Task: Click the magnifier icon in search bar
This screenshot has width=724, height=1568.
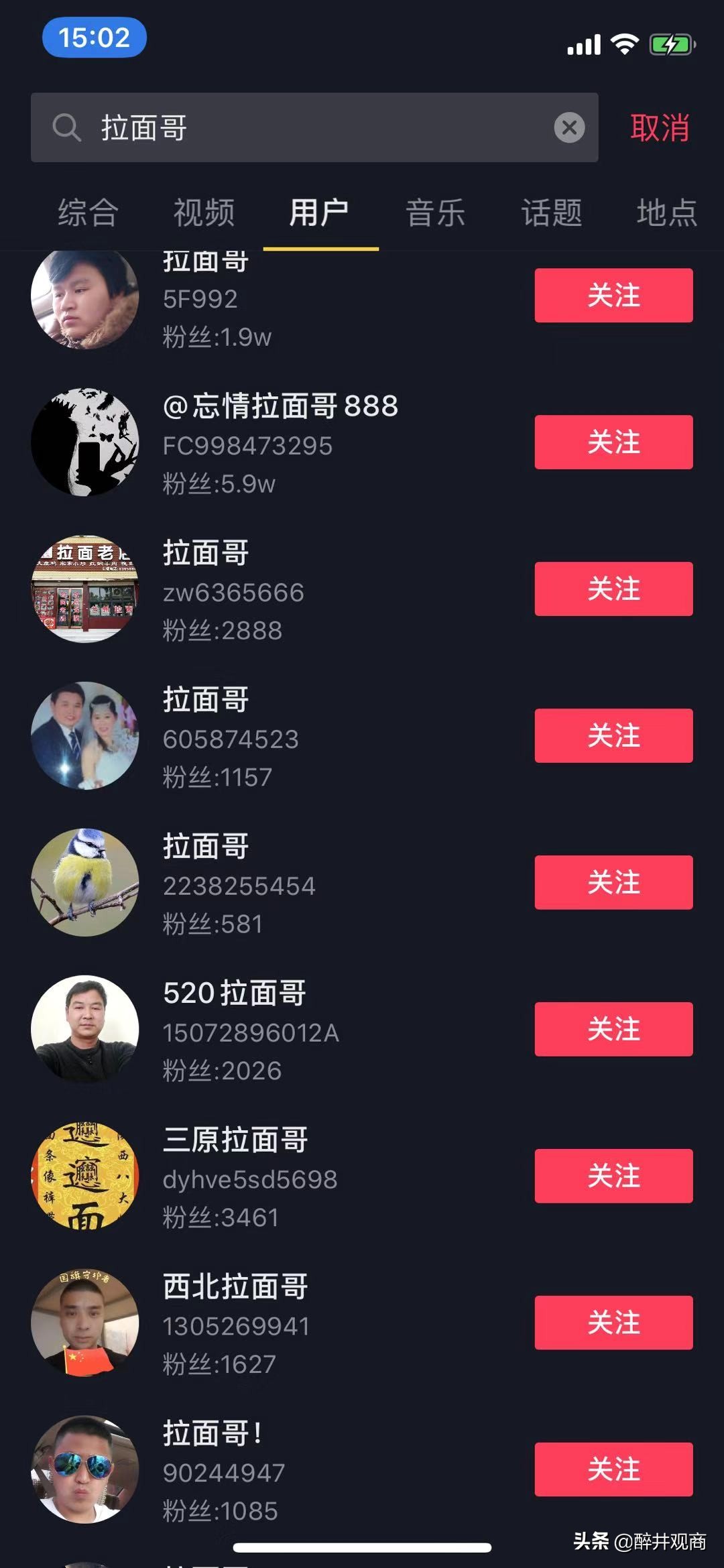Action: 65,127
